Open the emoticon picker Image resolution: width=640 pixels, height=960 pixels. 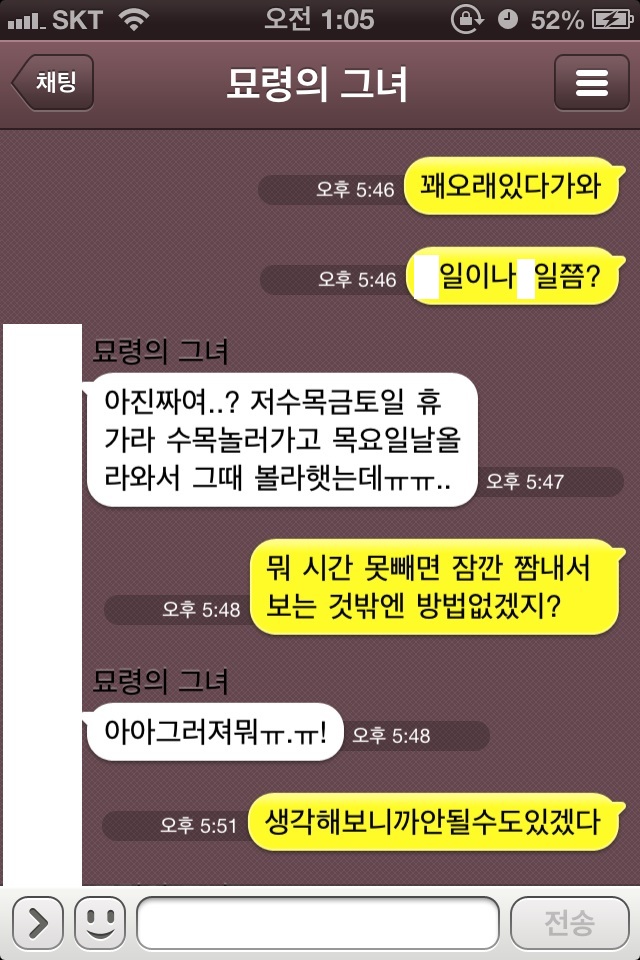click(99, 922)
